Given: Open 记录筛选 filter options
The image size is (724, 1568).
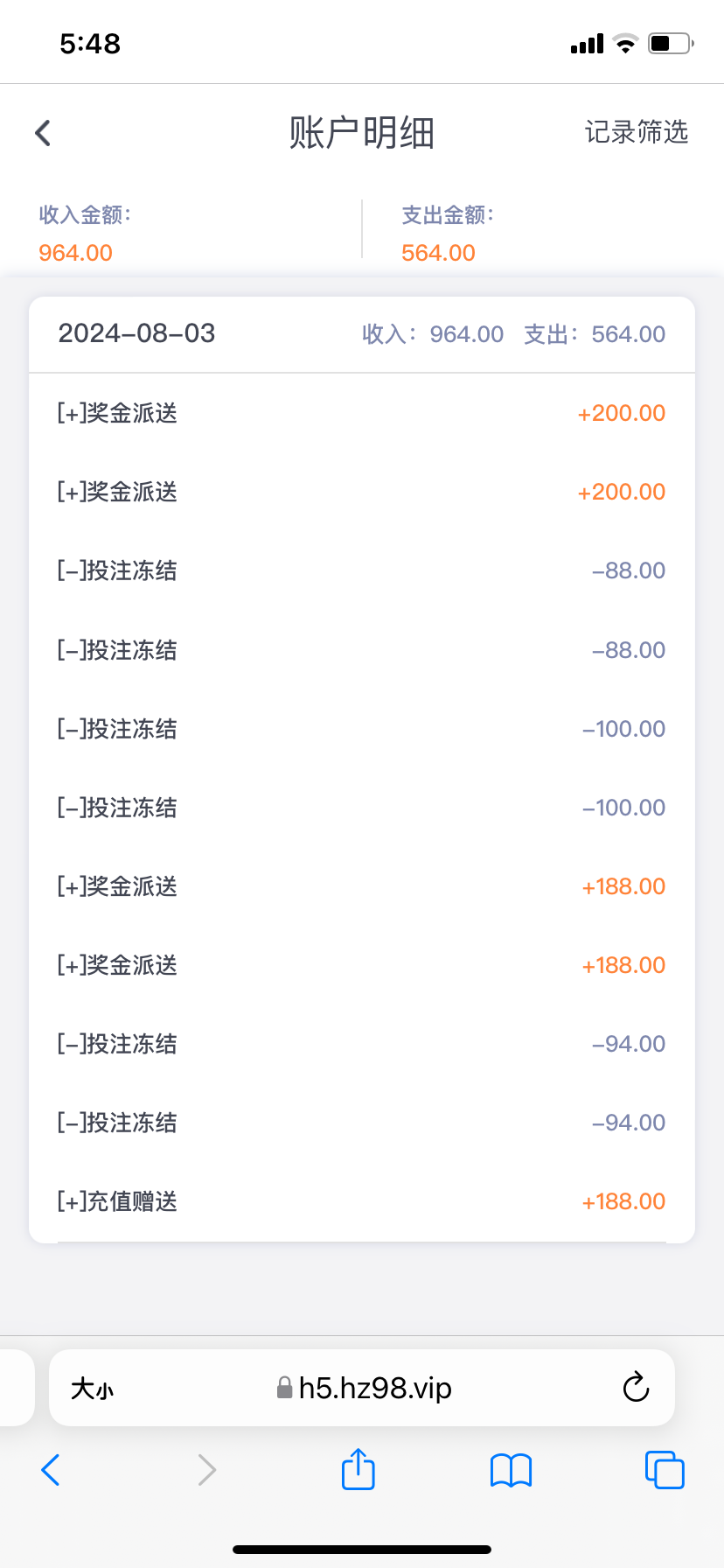Looking at the screenshot, I should (x=636, y=133).
